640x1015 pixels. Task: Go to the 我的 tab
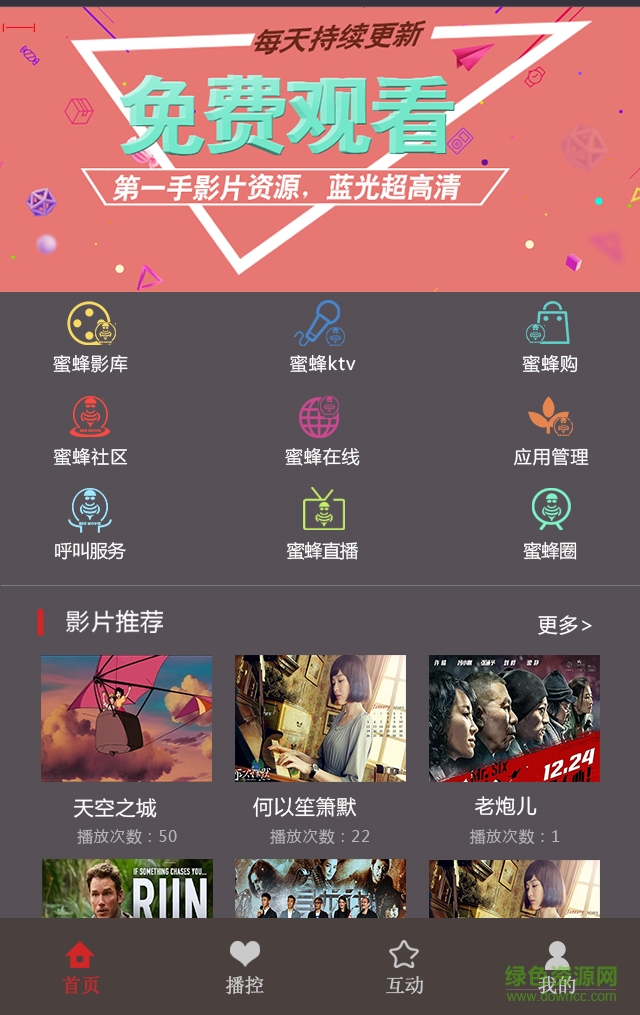tap(557, 968)
